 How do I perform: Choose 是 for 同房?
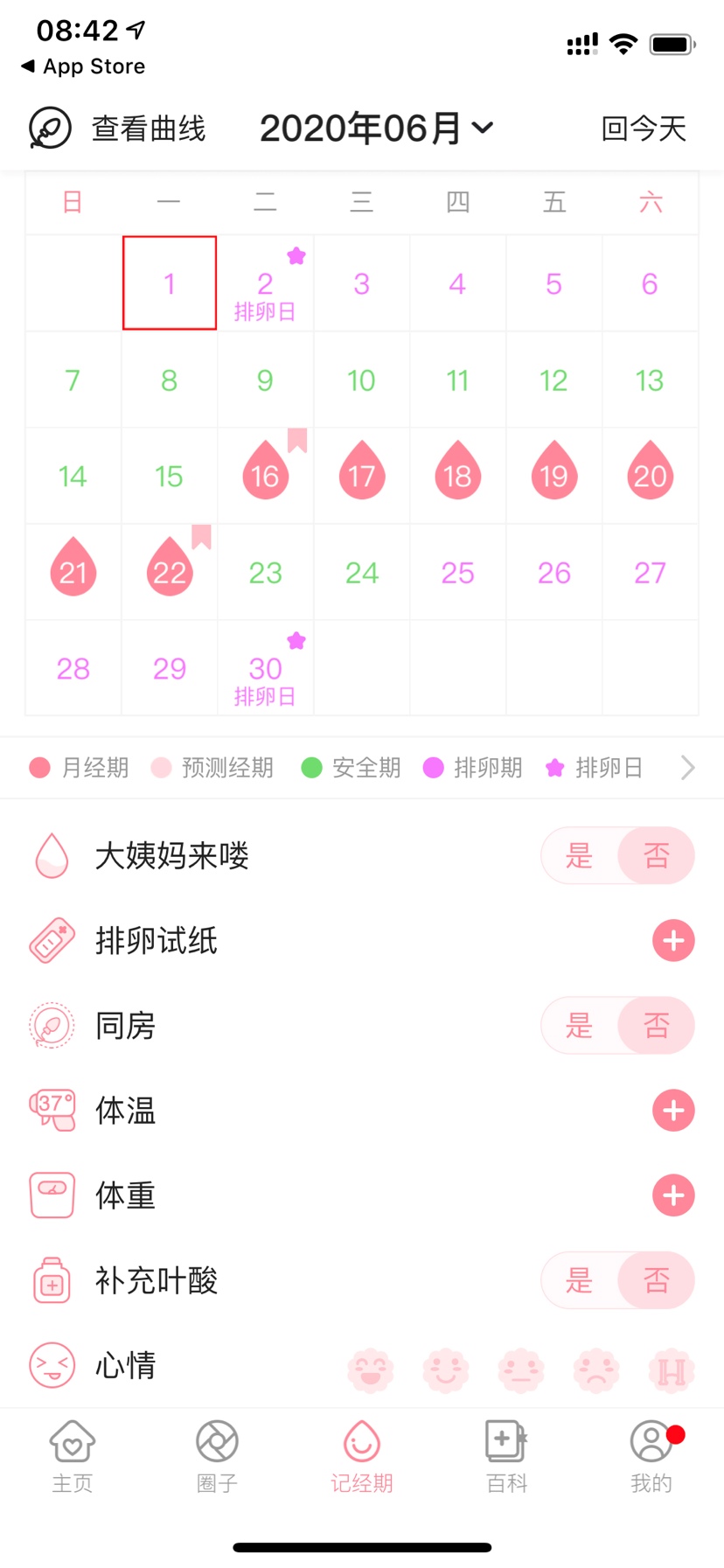(579, 1026)
